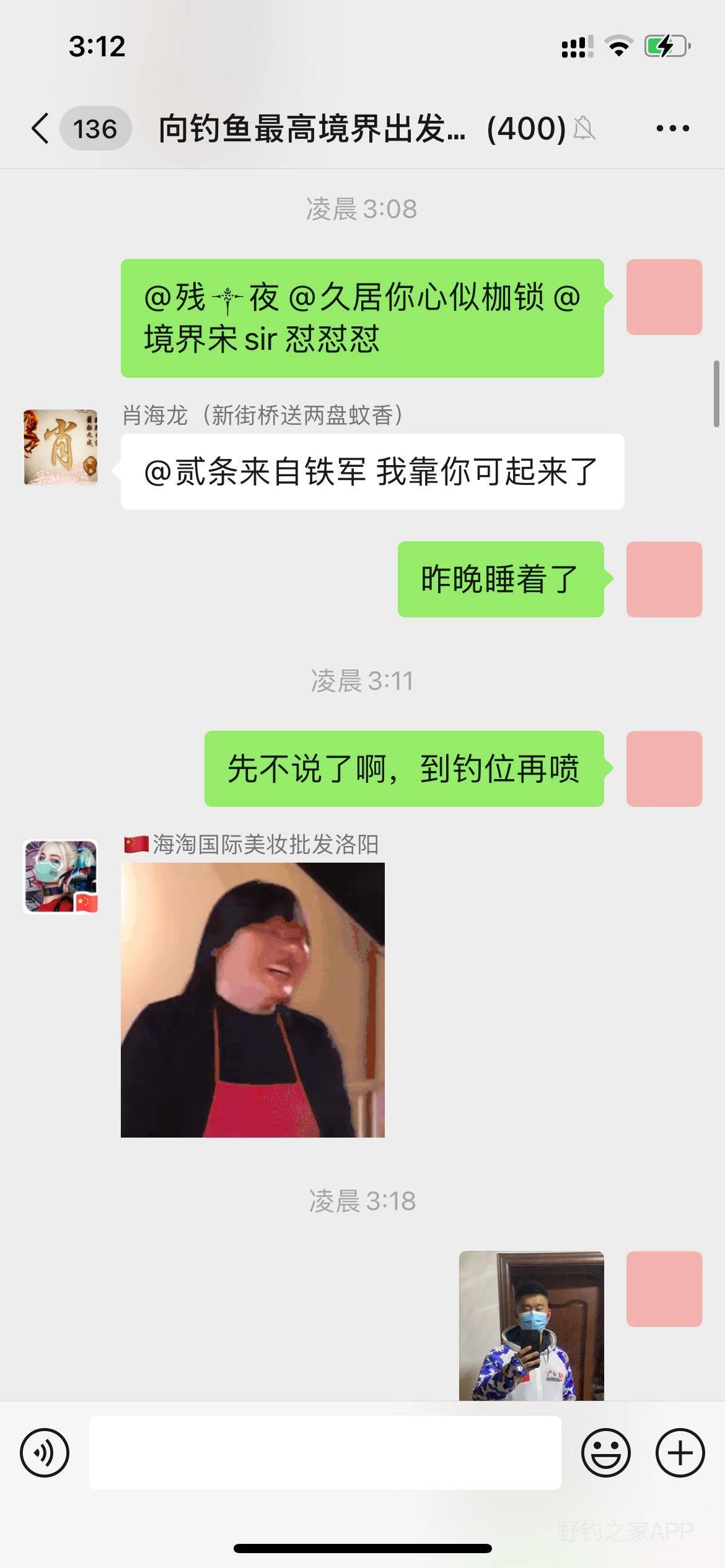This screenshot has height=1568, width=725.
Task: Open the group chat options menu
Action: pos(672,129)
